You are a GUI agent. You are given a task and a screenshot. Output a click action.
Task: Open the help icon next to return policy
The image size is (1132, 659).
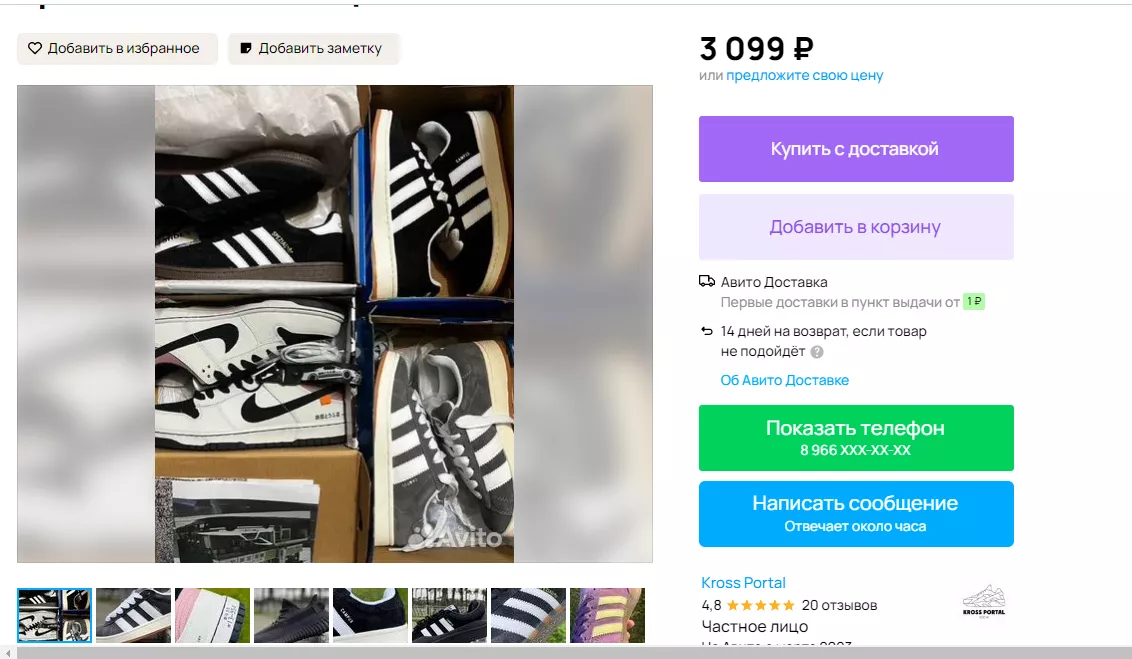817,352
